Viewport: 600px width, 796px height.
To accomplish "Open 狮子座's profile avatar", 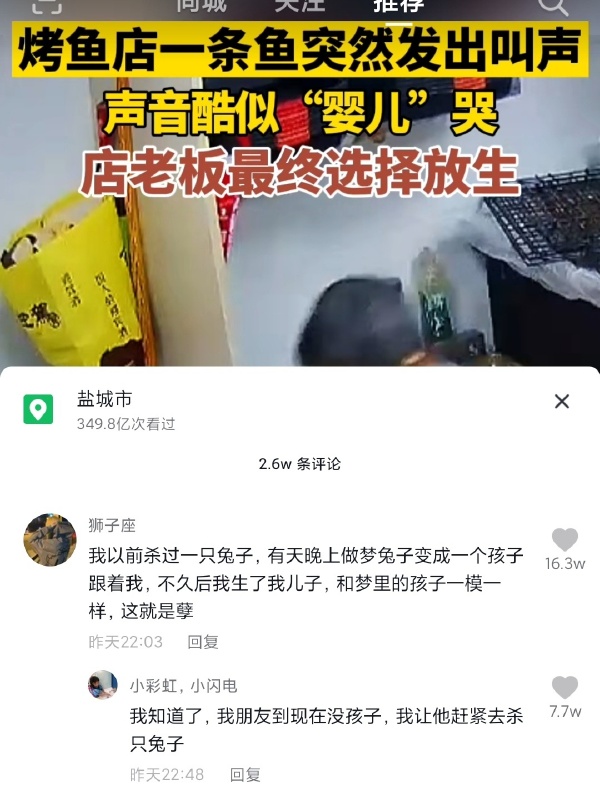I will (x=50, y=540).
